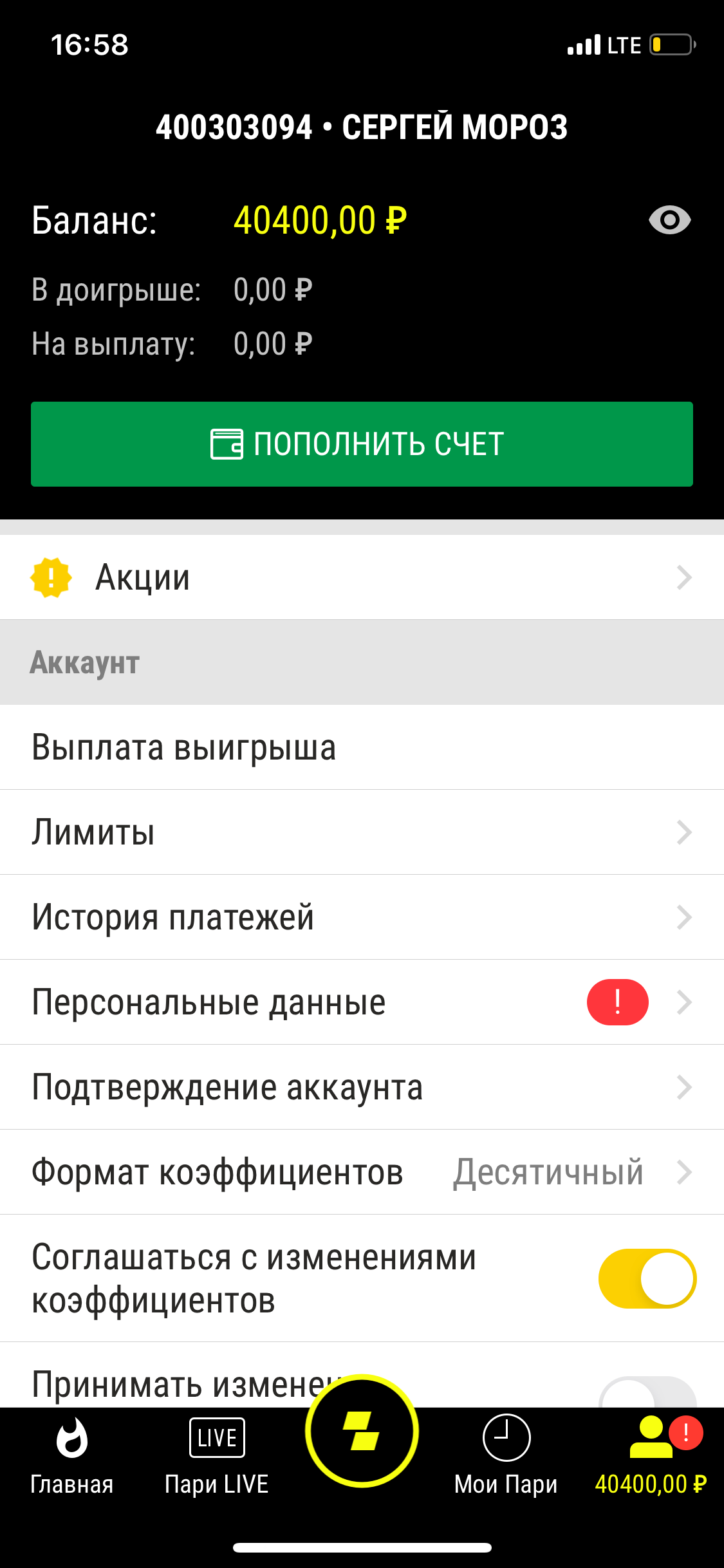Open the Акции promotions row
The height and width of the screenshot is (1568, 724).
(x=362, y=577)
